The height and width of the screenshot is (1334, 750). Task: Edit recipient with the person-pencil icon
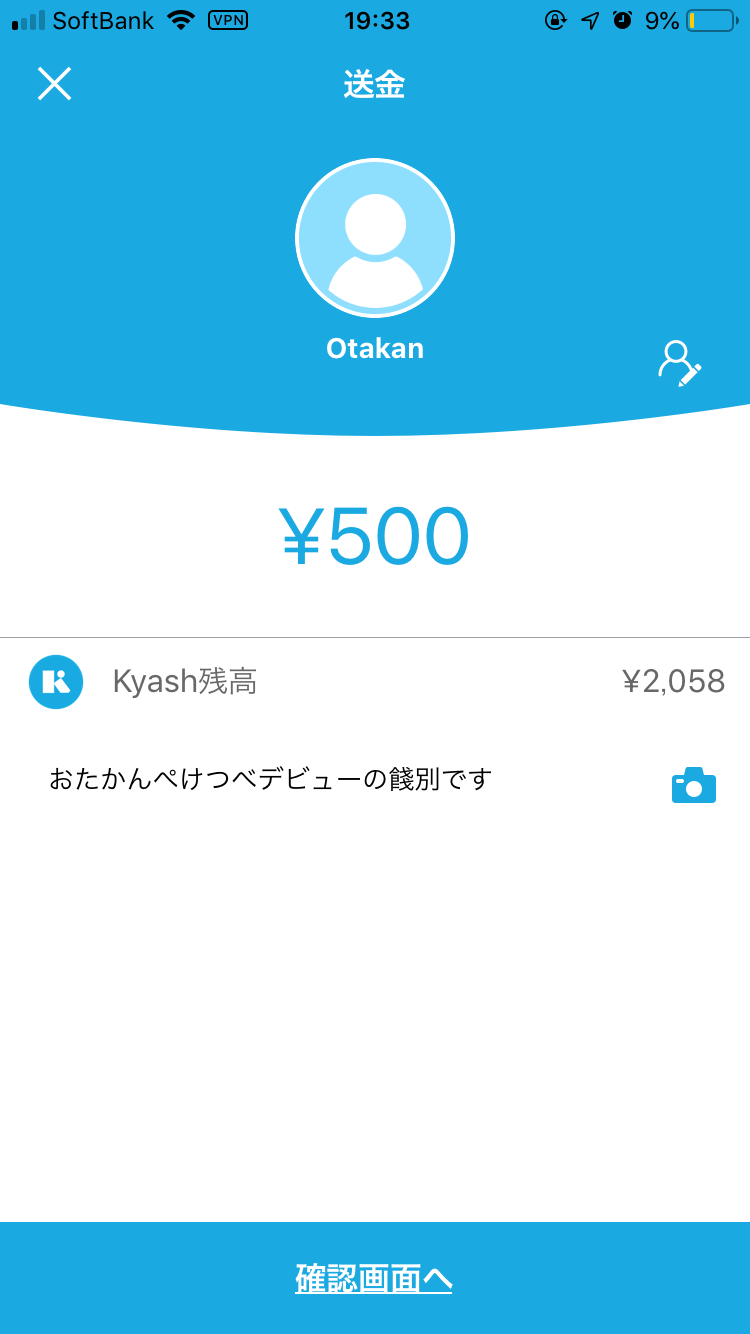(x=680, y=364)
